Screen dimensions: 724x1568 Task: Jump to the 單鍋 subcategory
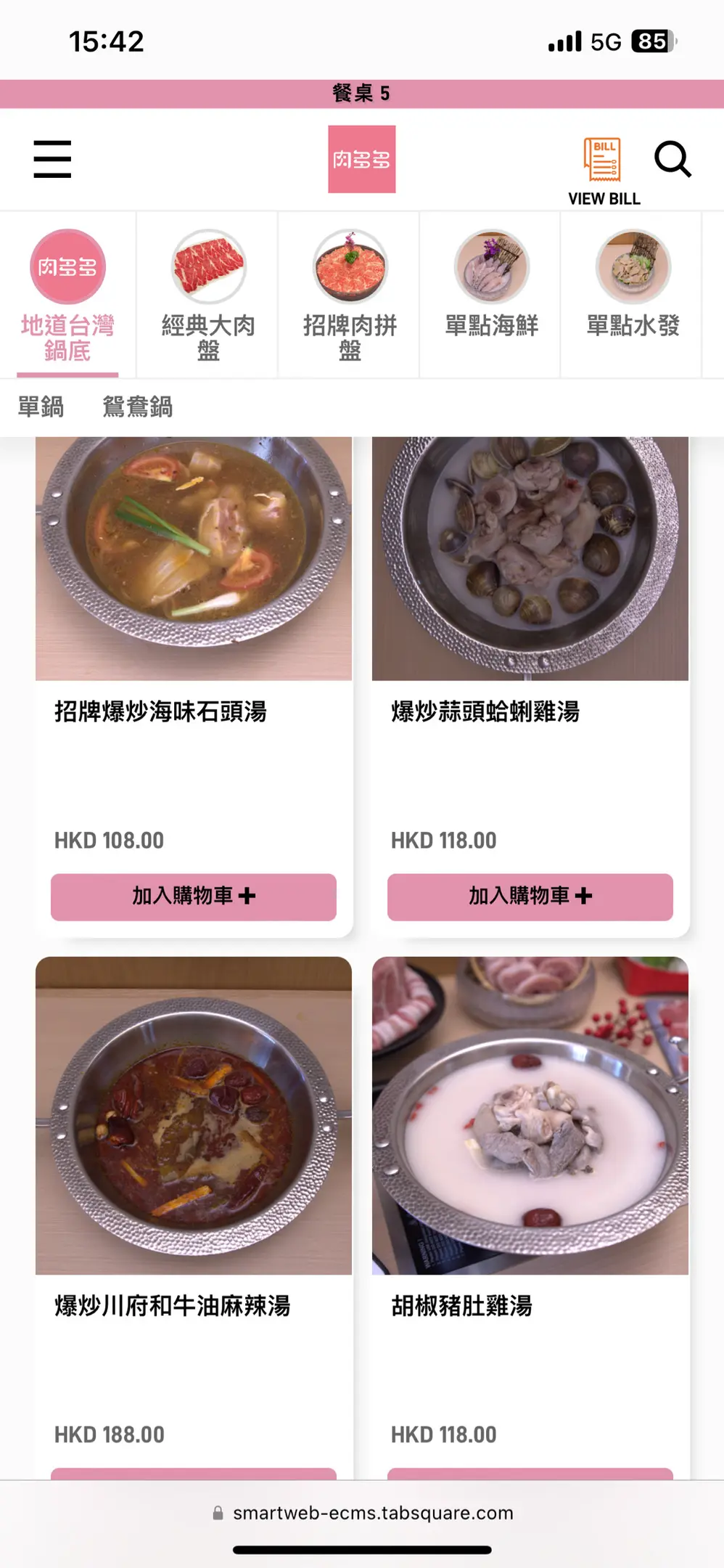coord(41,407)
